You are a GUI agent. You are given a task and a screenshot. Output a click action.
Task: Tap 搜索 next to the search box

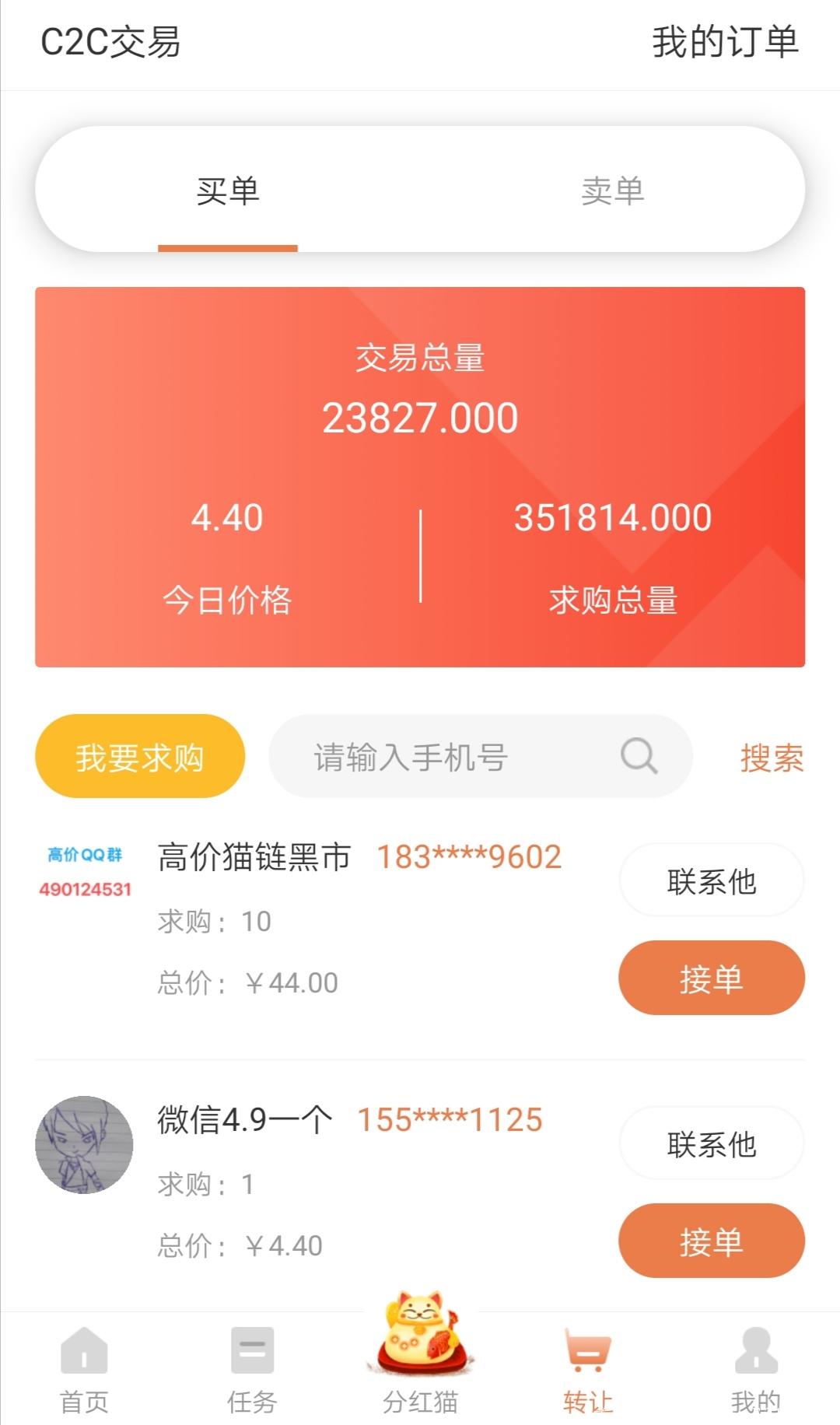coord(773,755)
